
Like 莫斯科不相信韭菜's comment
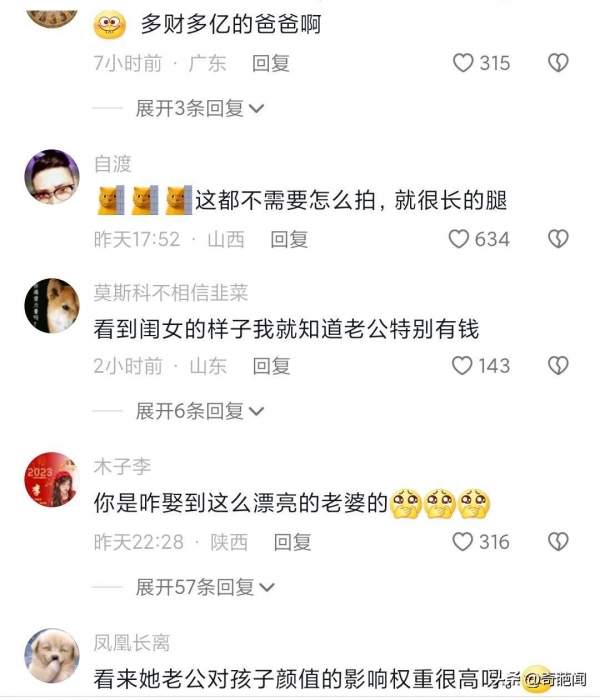point(463,366)
